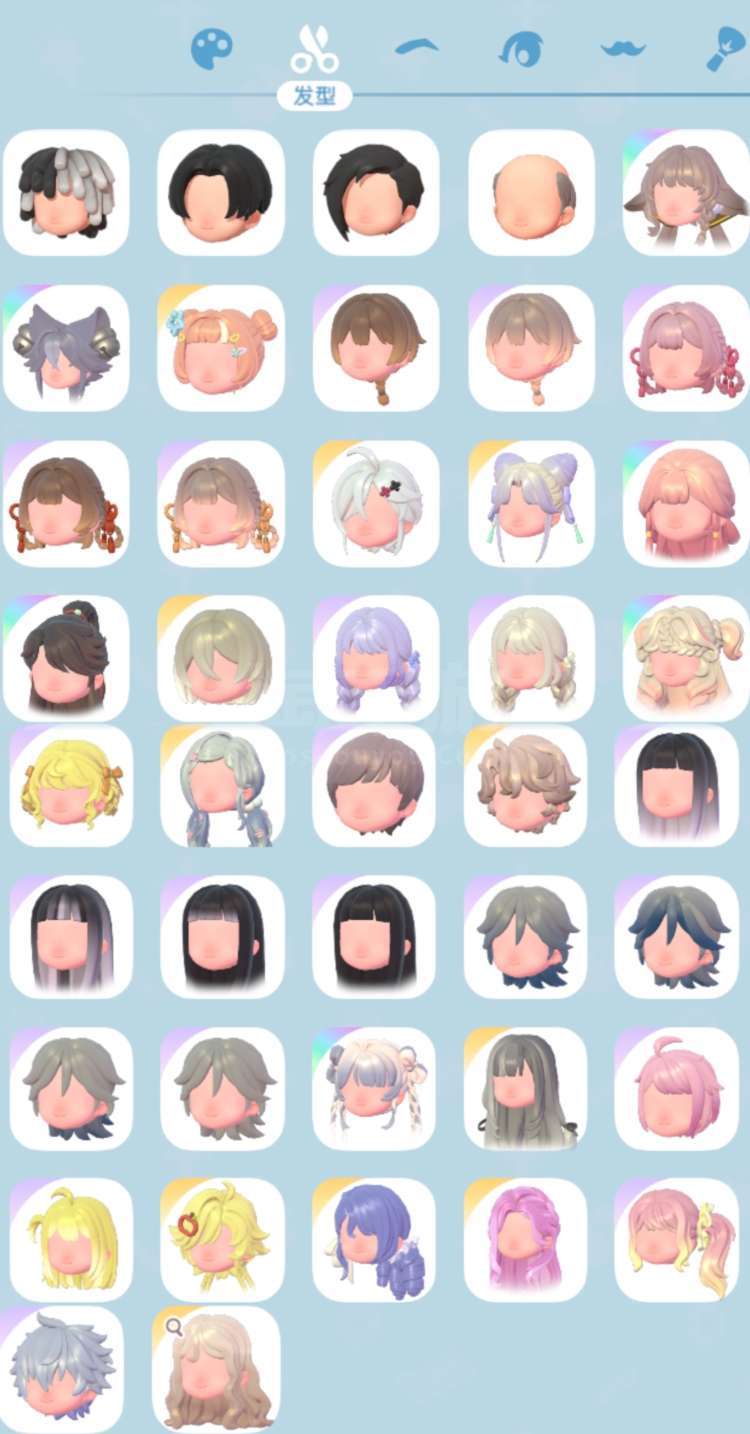This screenshot has height=1434, width=750.
Task: Select the long wavy pink-purple hairstyle
Action: 525,1239
